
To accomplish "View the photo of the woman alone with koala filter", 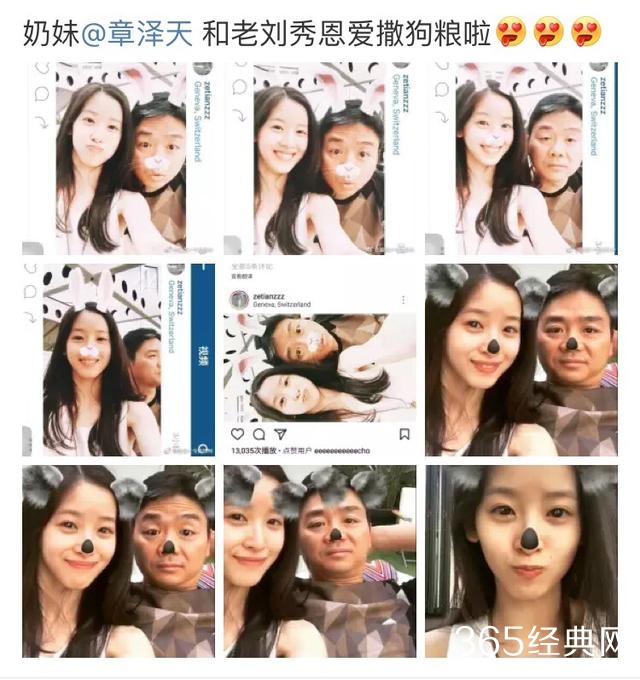I will click(520, 560).
